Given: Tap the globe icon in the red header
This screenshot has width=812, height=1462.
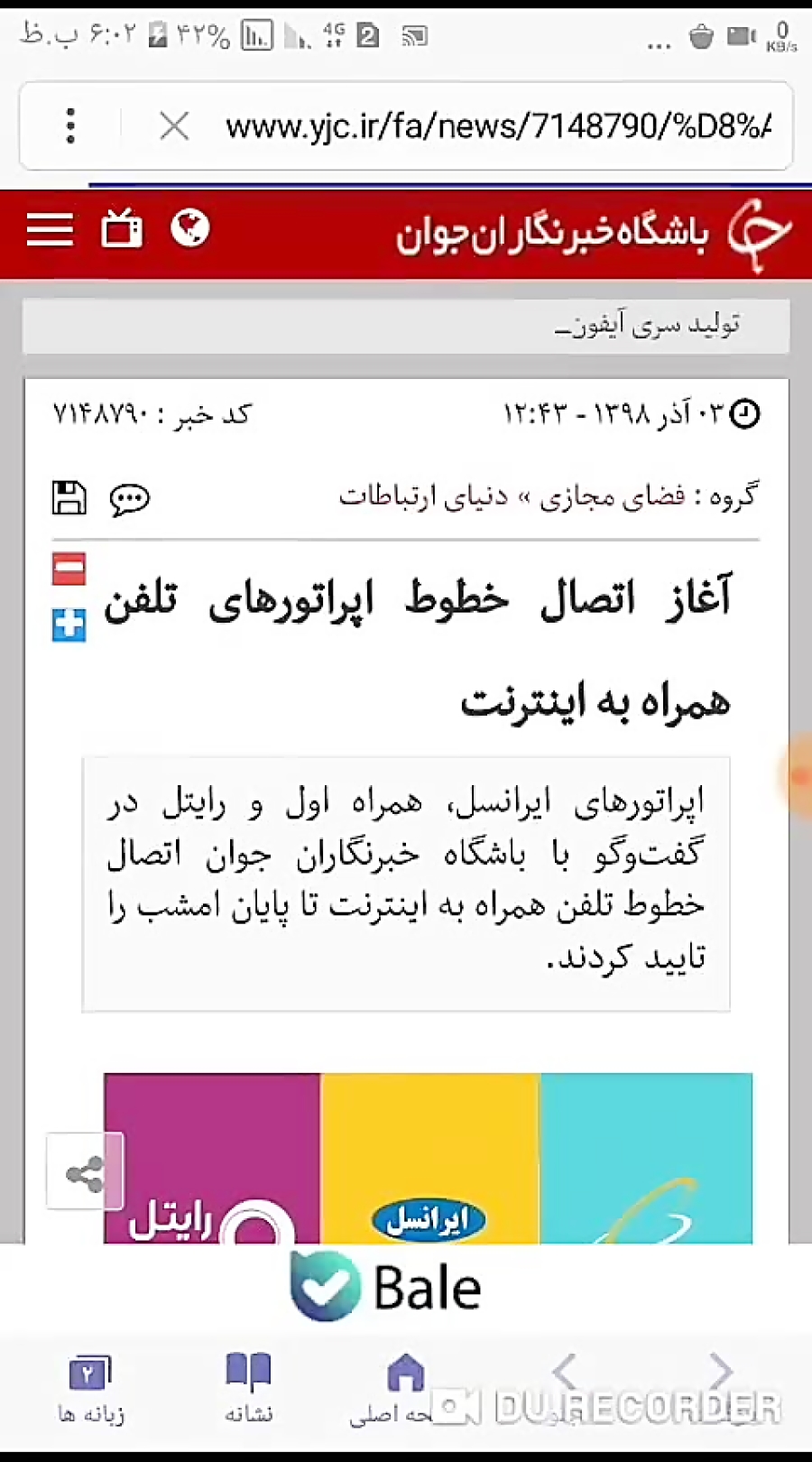Looking at the screenshot, I should click(190, 228).
